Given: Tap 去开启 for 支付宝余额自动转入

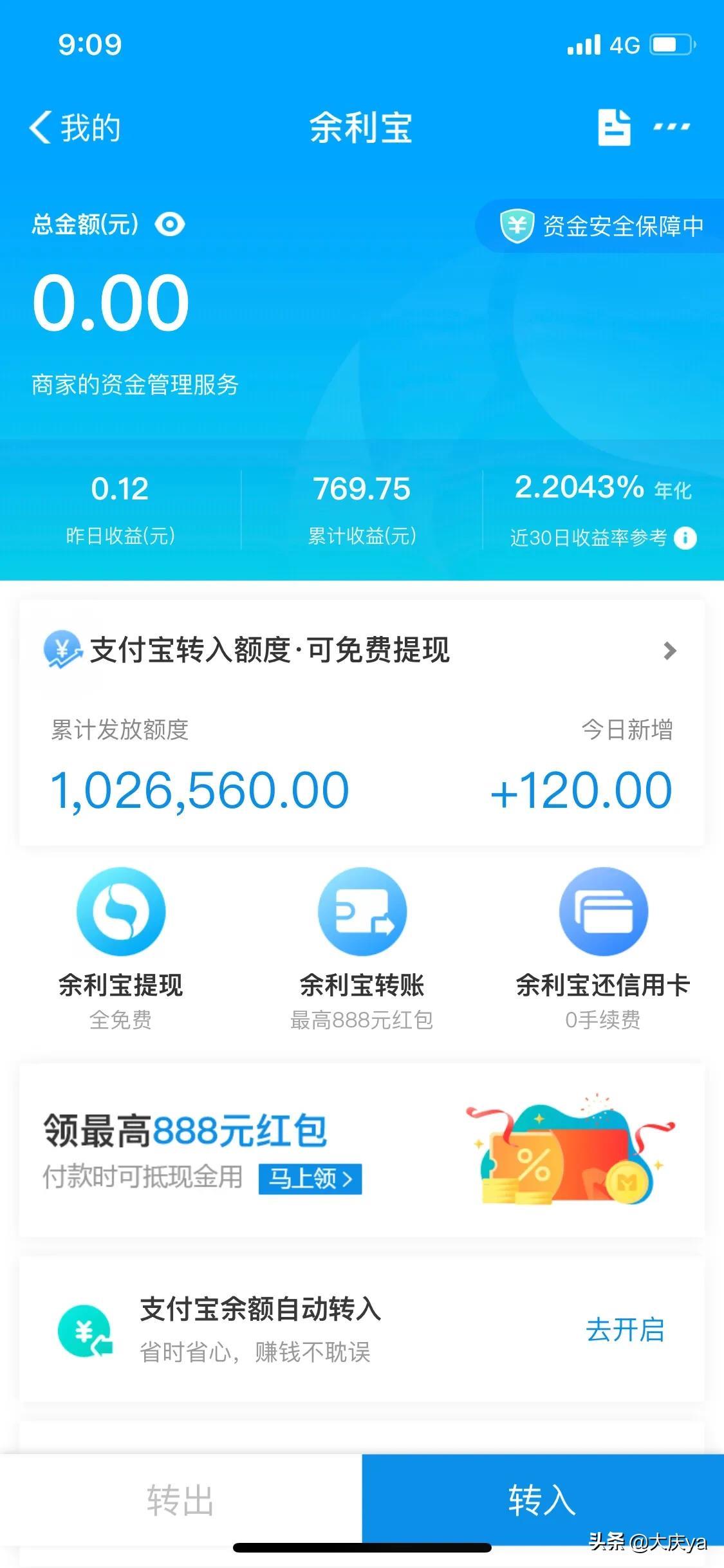Looking at the screenshot, I should pyautogui.click(x=625, y=1330).
